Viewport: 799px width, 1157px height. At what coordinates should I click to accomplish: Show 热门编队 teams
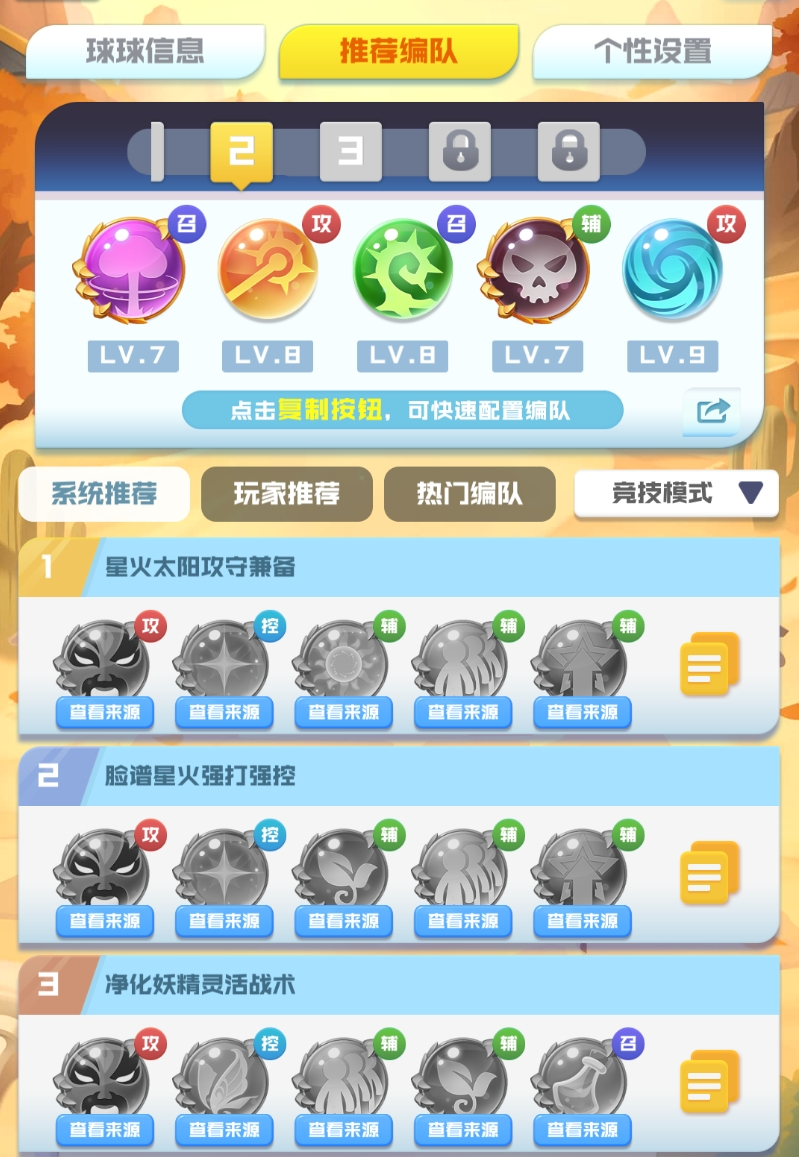(x=469, y=493)
